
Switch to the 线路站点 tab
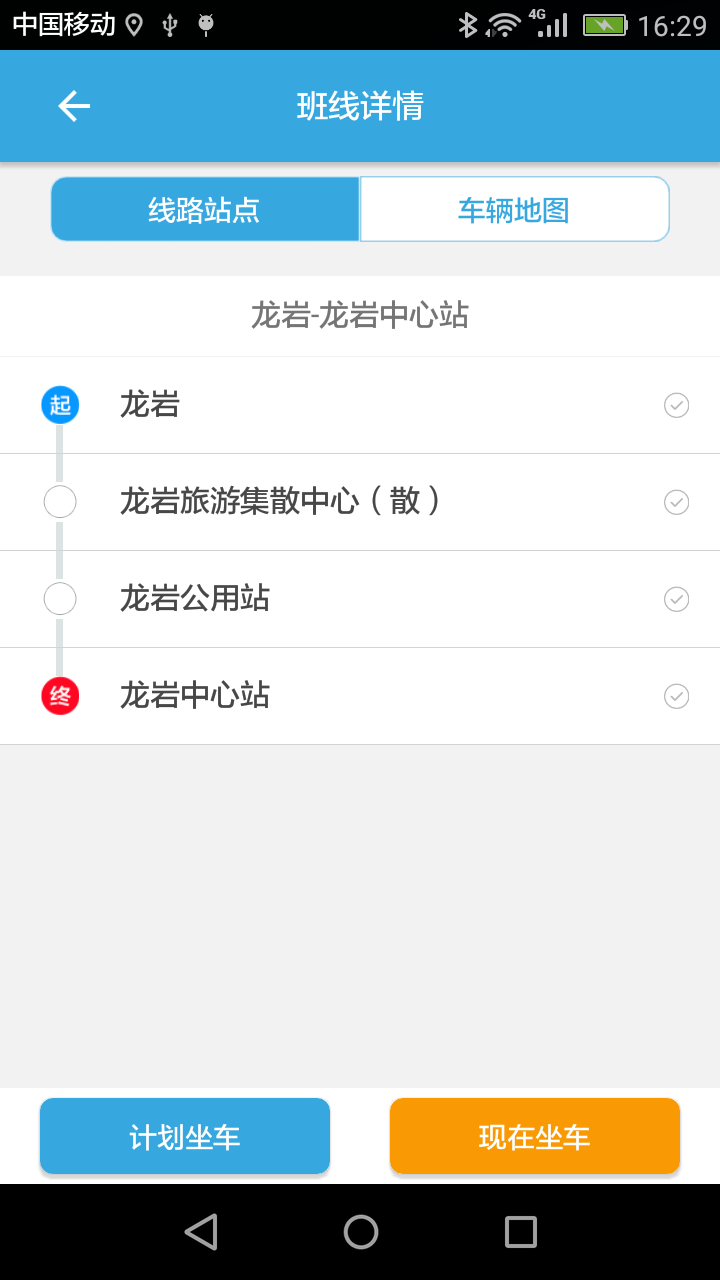tap(205, 209)
